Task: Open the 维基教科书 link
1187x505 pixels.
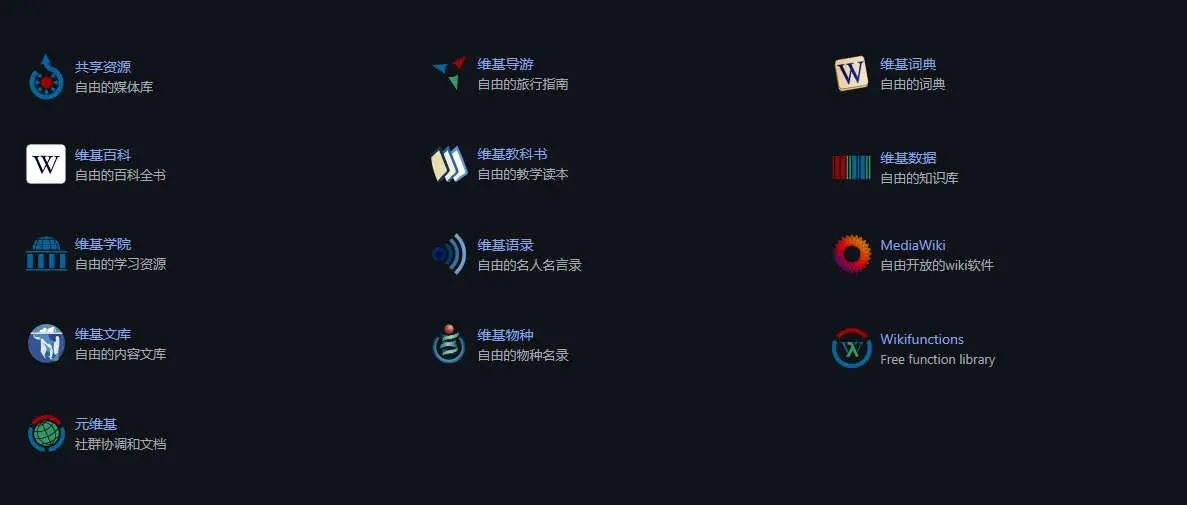Action: click(x=512, y=154)
